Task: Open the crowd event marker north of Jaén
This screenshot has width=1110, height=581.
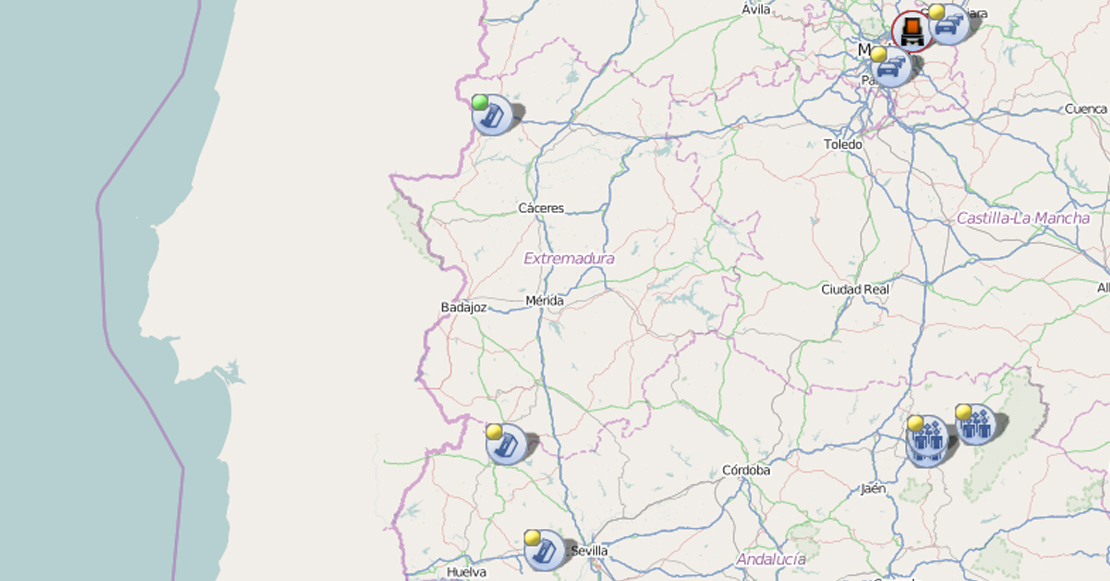Action: (927, 440)
